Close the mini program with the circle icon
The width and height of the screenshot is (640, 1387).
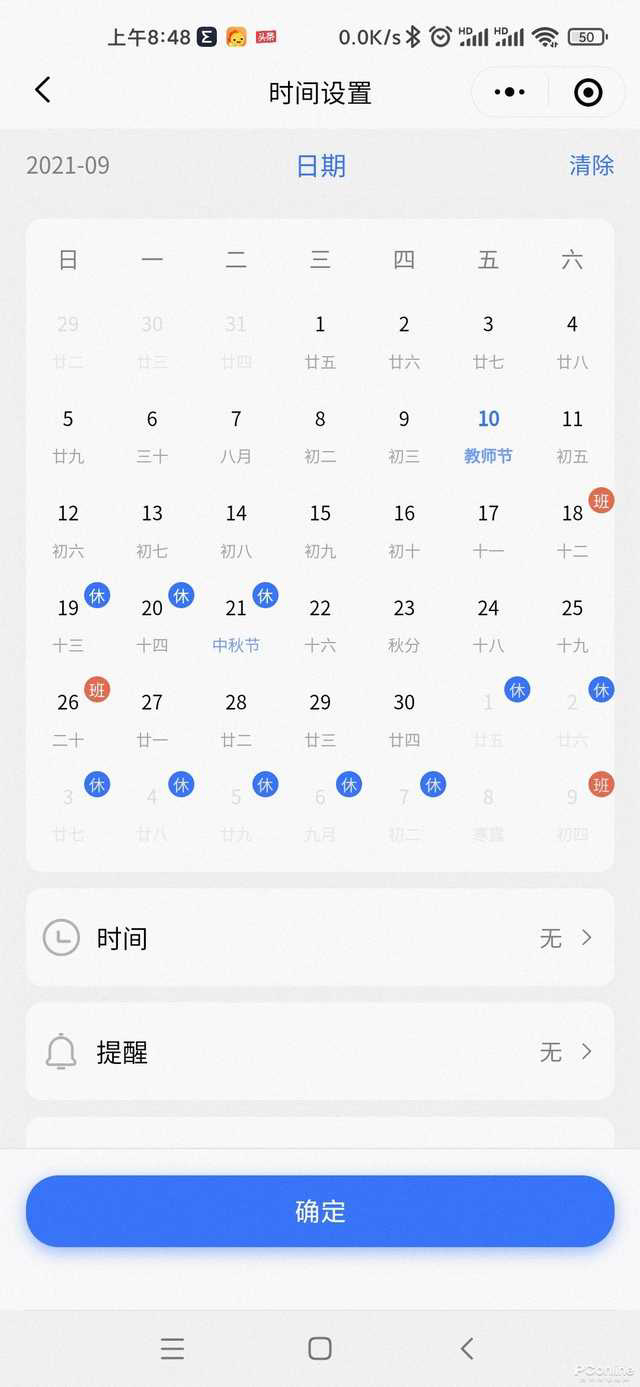(x=588, y=93)
